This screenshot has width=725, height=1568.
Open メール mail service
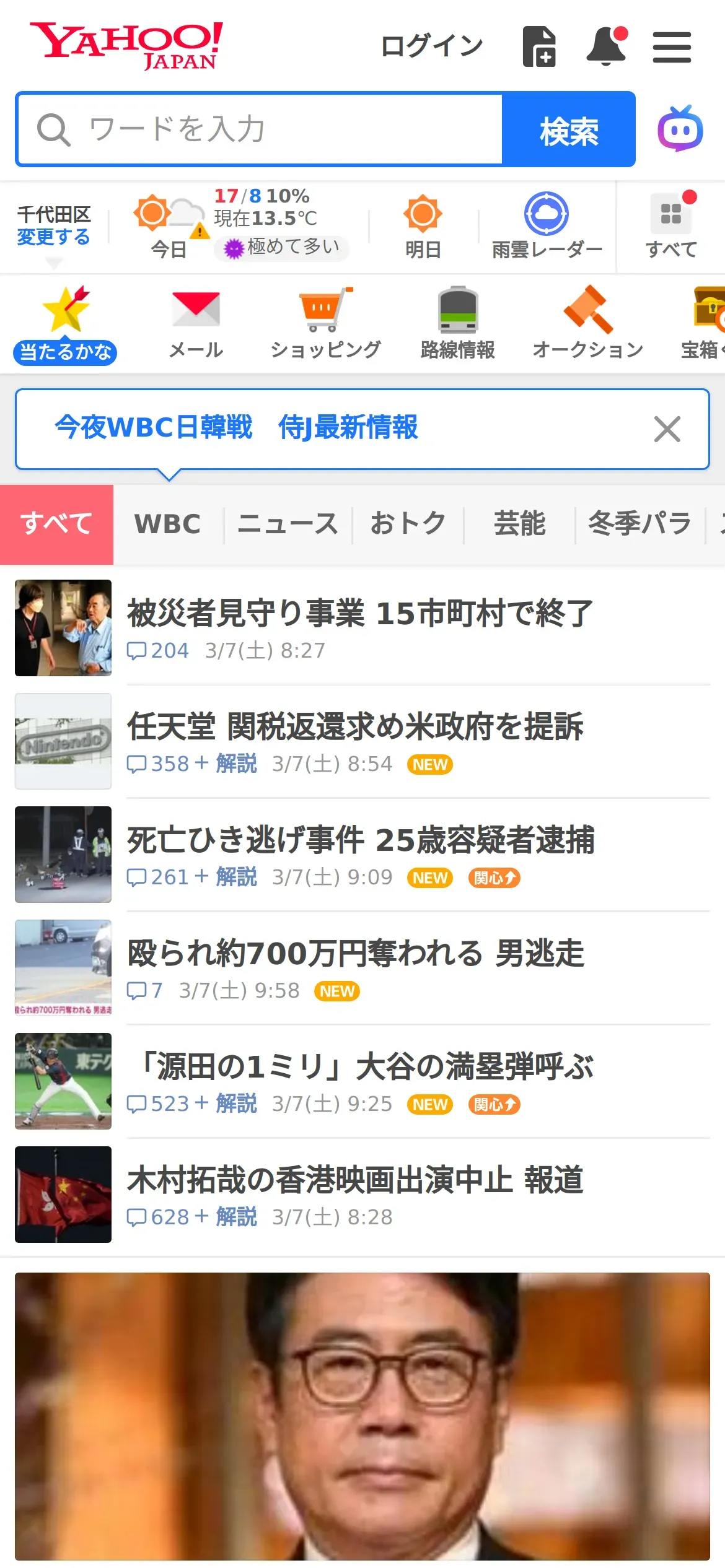196,324
